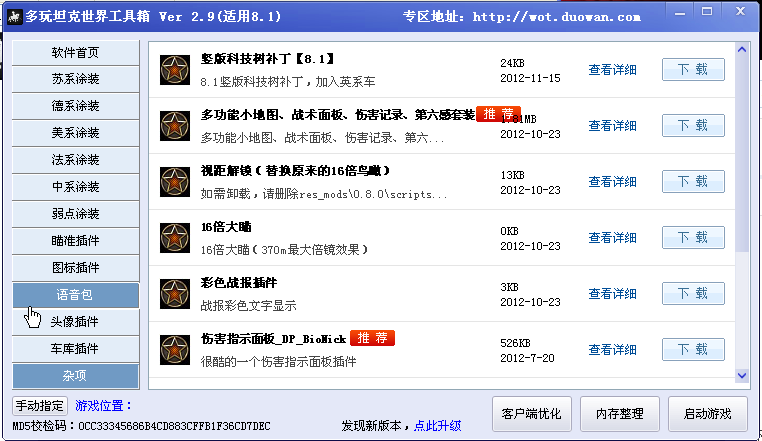
Task: Open the 软件首页 tab
Action: point(75,51)
